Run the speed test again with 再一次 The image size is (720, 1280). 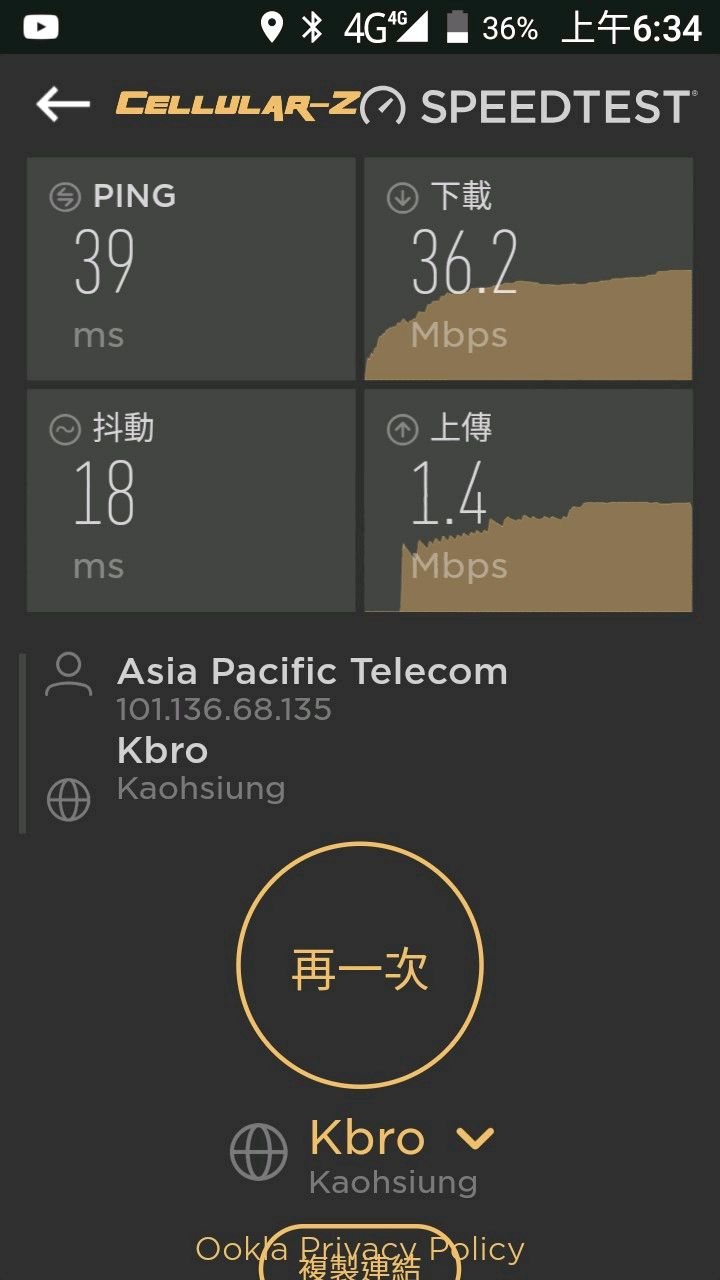click(360, 964)
